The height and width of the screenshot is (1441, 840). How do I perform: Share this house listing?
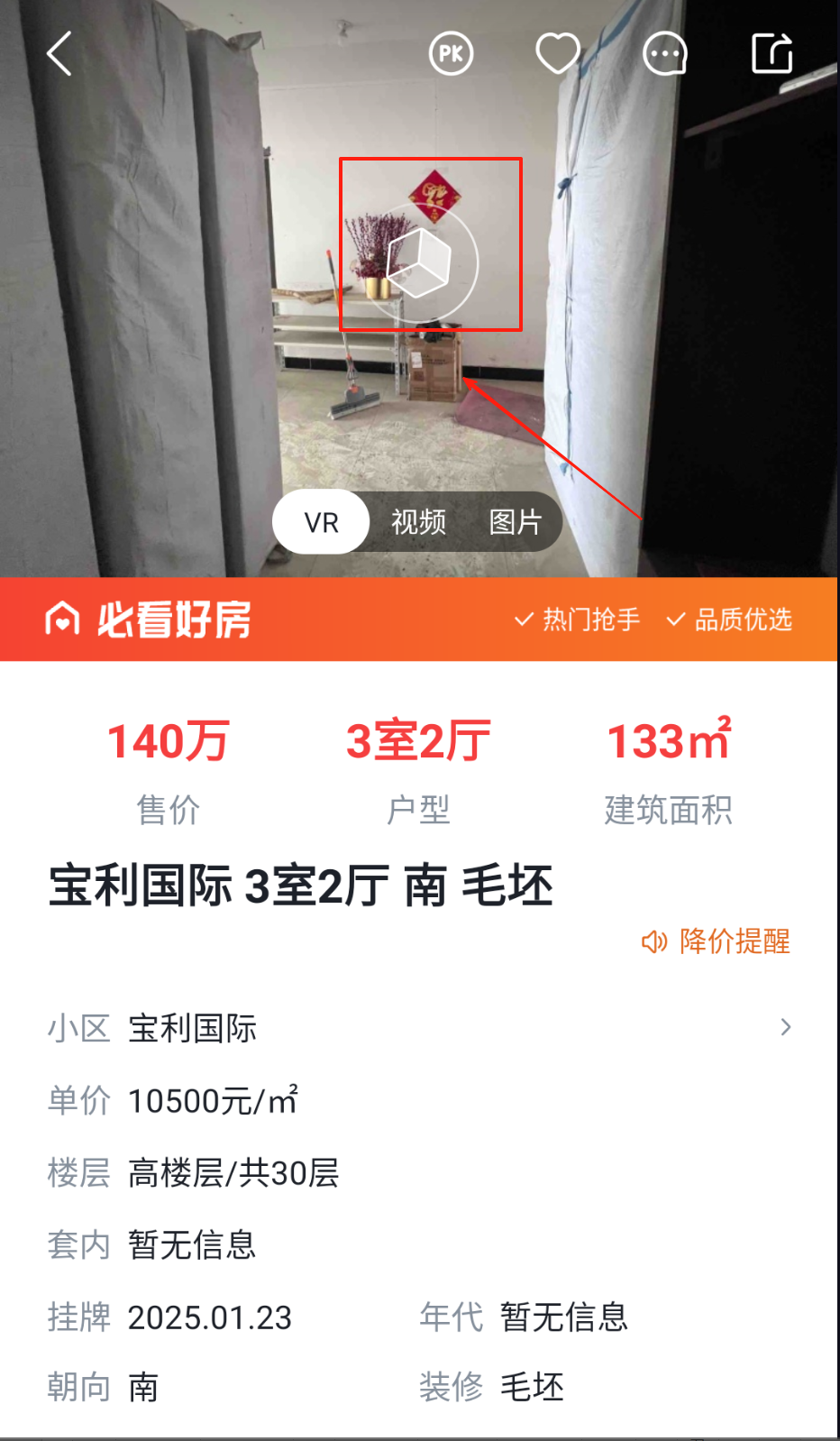(772, 54)
